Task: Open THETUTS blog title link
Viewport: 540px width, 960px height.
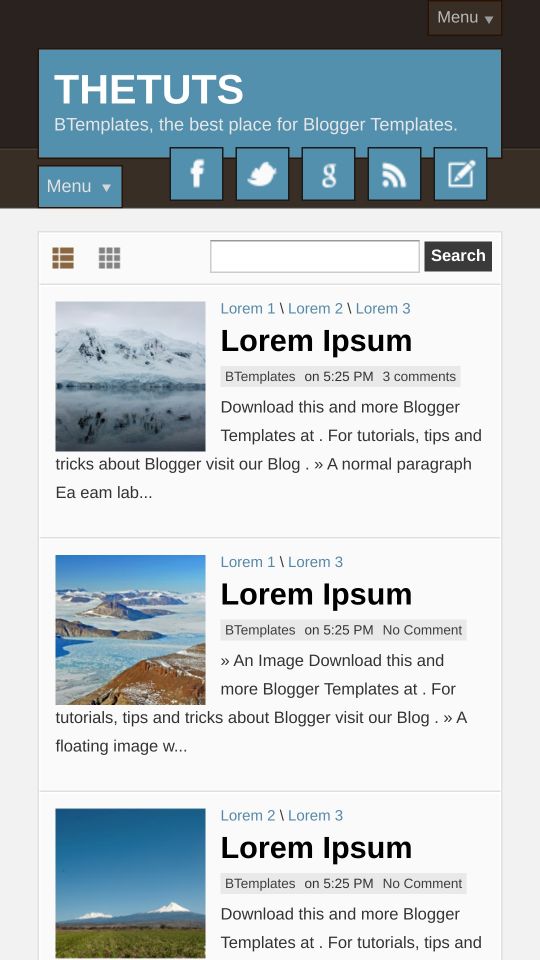Action: tap(149, 89)
